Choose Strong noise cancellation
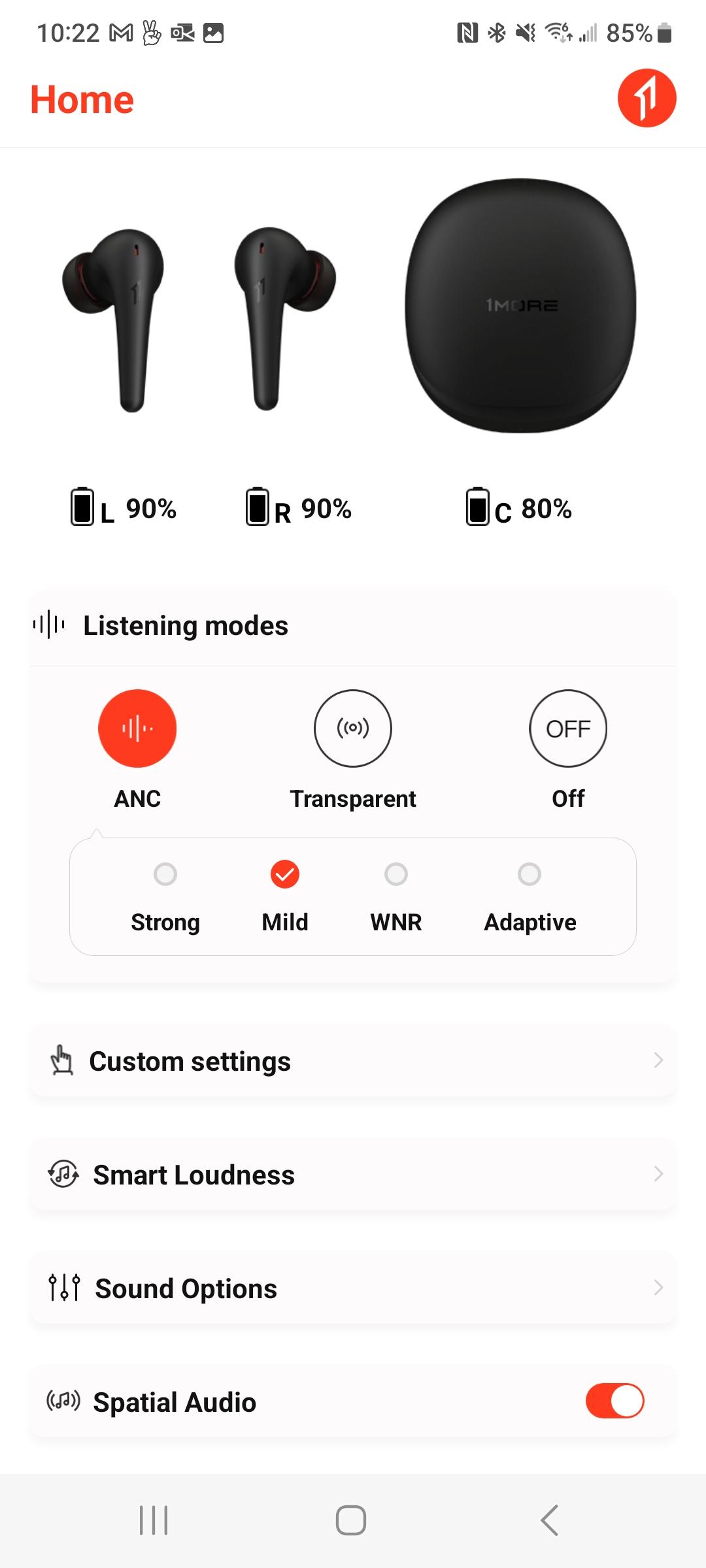This screenshot has width=706, height=1568. click(x=165, y=874)
